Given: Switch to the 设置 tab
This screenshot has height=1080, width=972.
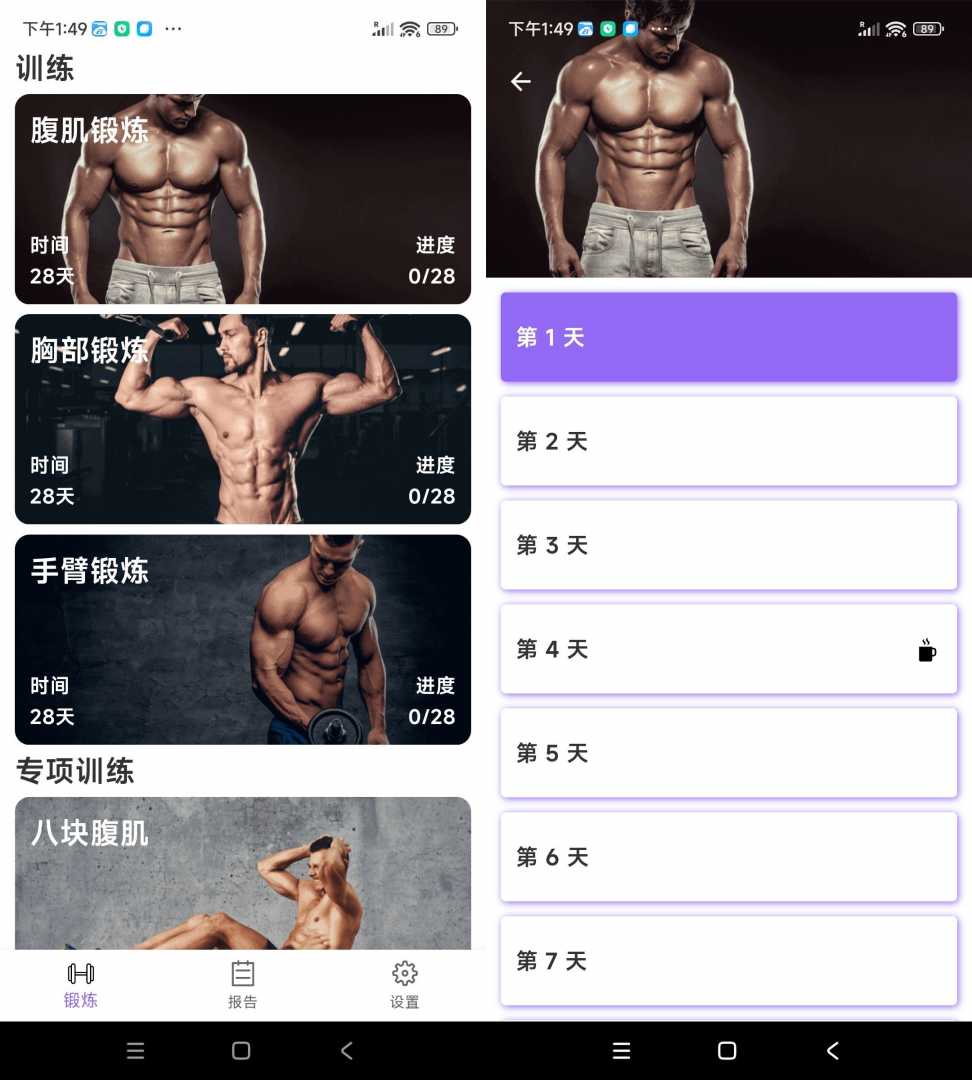Looking at the screenshot, I should click(x=404, y=983).
